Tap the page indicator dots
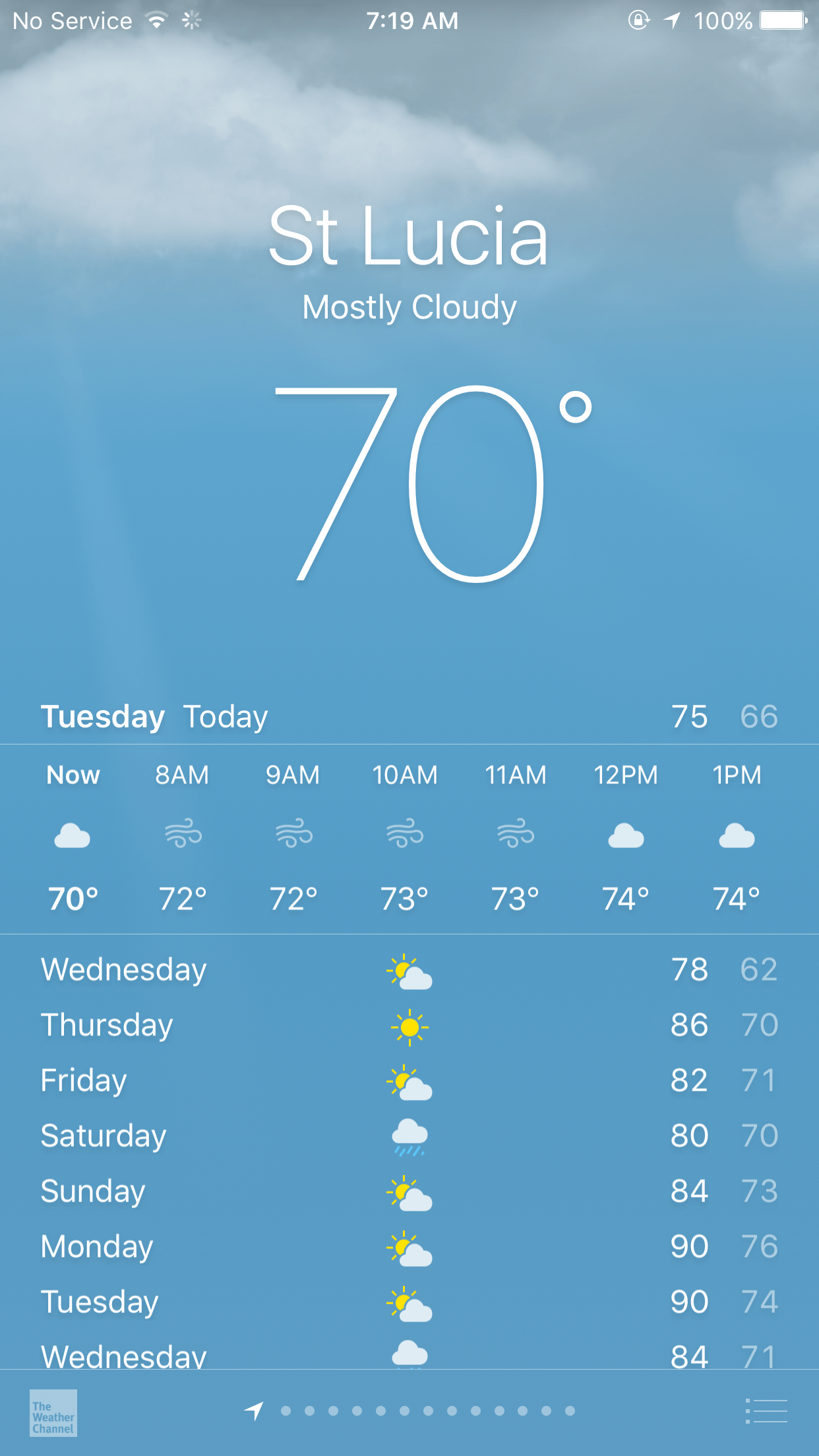819x1456 pixels. point(427,1411)
